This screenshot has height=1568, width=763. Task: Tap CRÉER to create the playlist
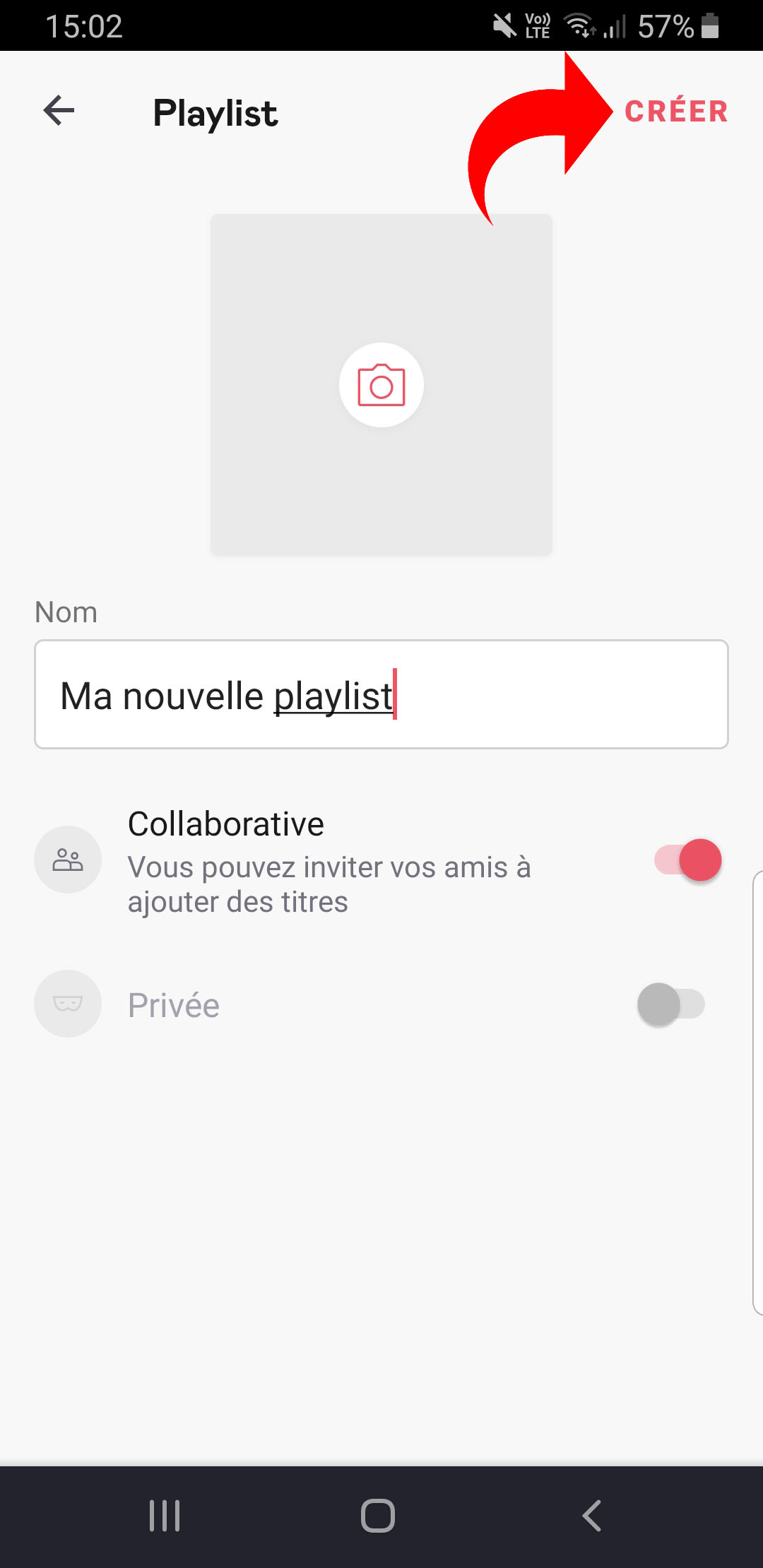(676, 112)
